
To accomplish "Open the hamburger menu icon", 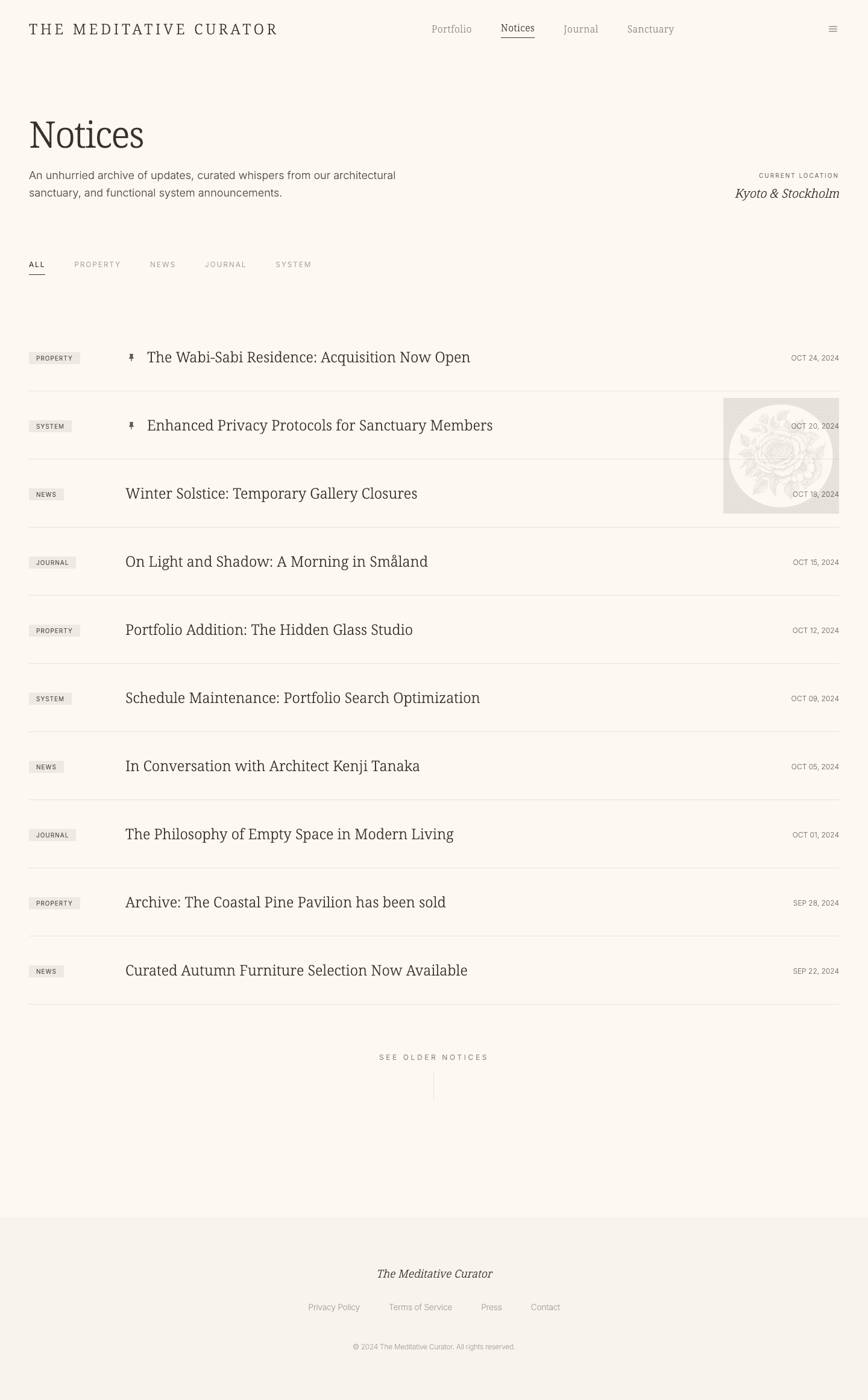I will pyautogui.click(x=832, y=29).
